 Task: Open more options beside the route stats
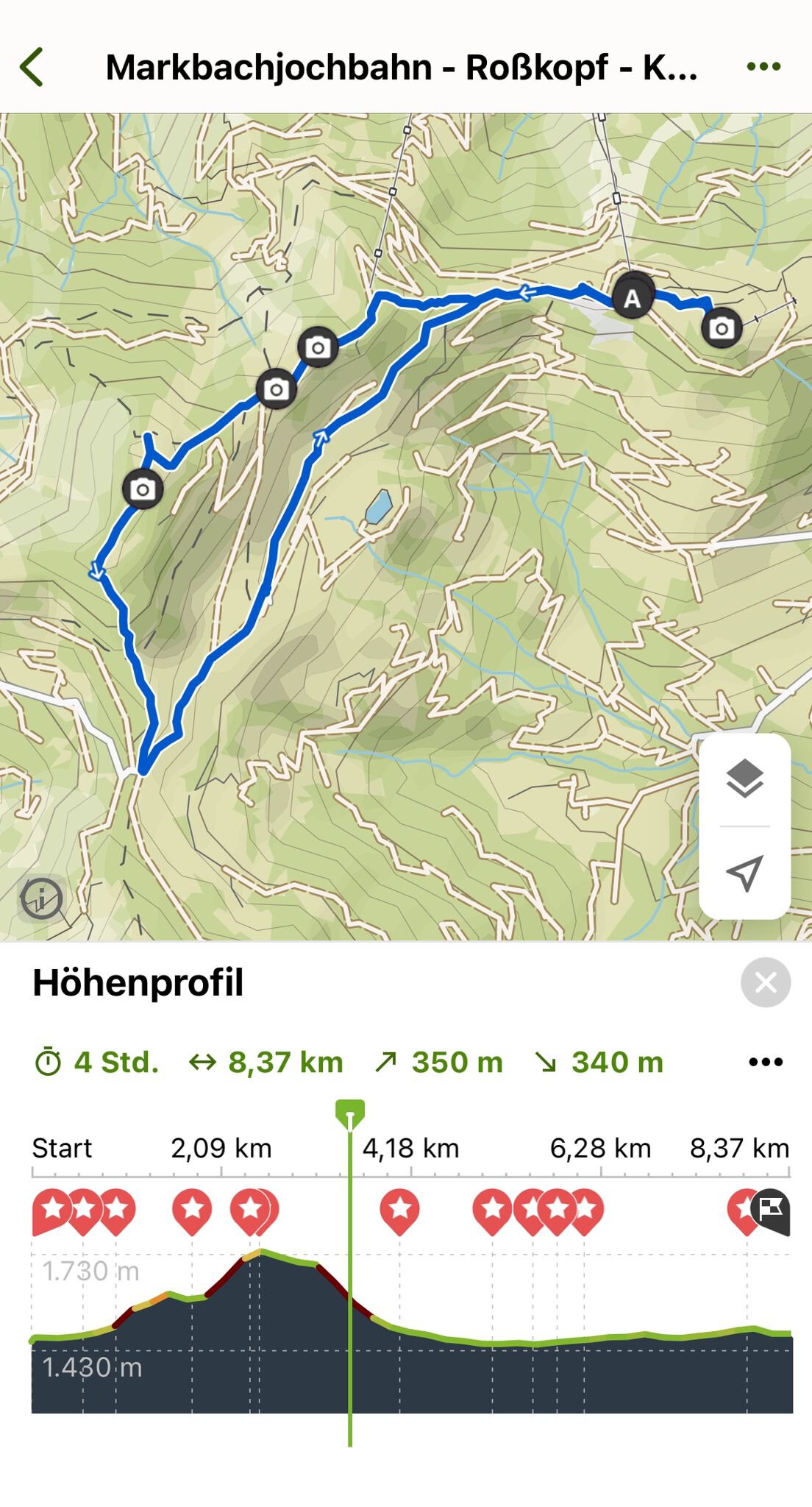(x=765, y=1062)
